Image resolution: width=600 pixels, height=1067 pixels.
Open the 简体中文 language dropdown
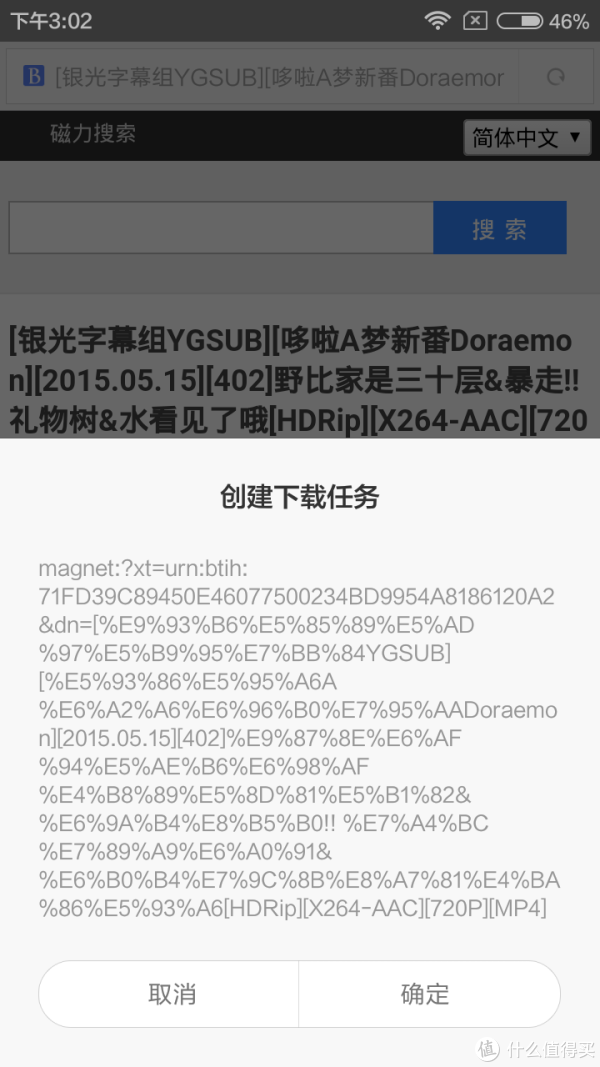click(x=527, y=137)
